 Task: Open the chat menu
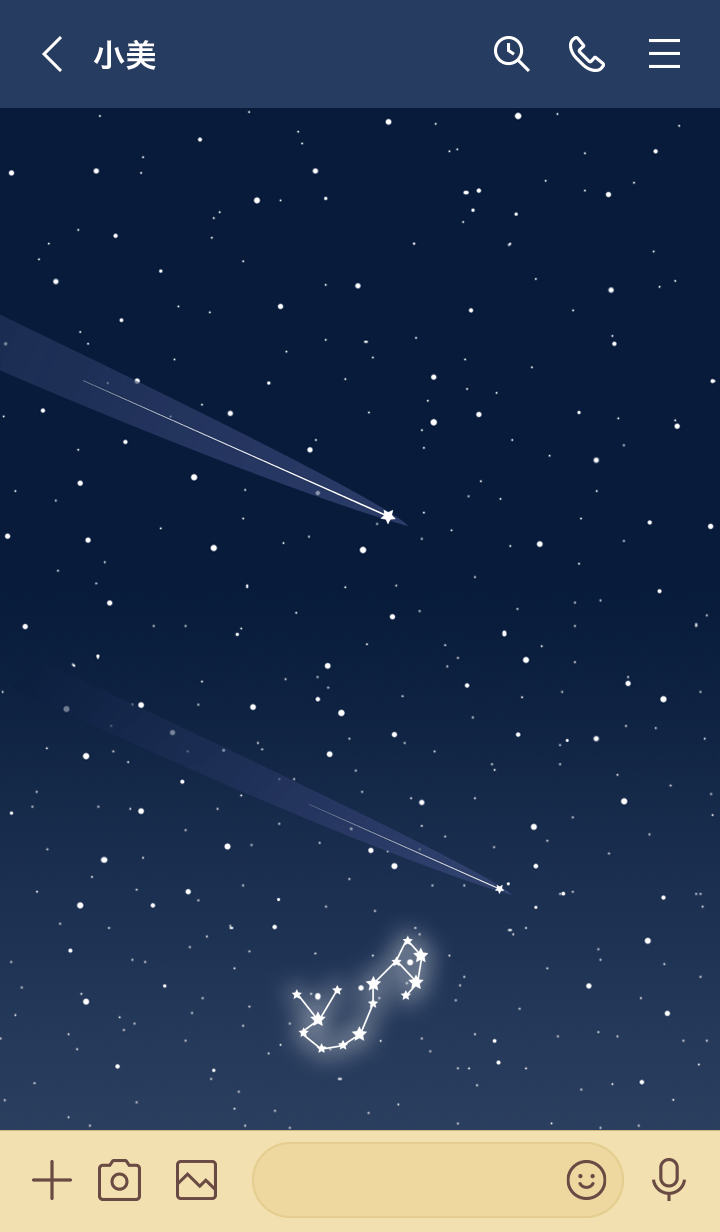click(x=664, y=54)
